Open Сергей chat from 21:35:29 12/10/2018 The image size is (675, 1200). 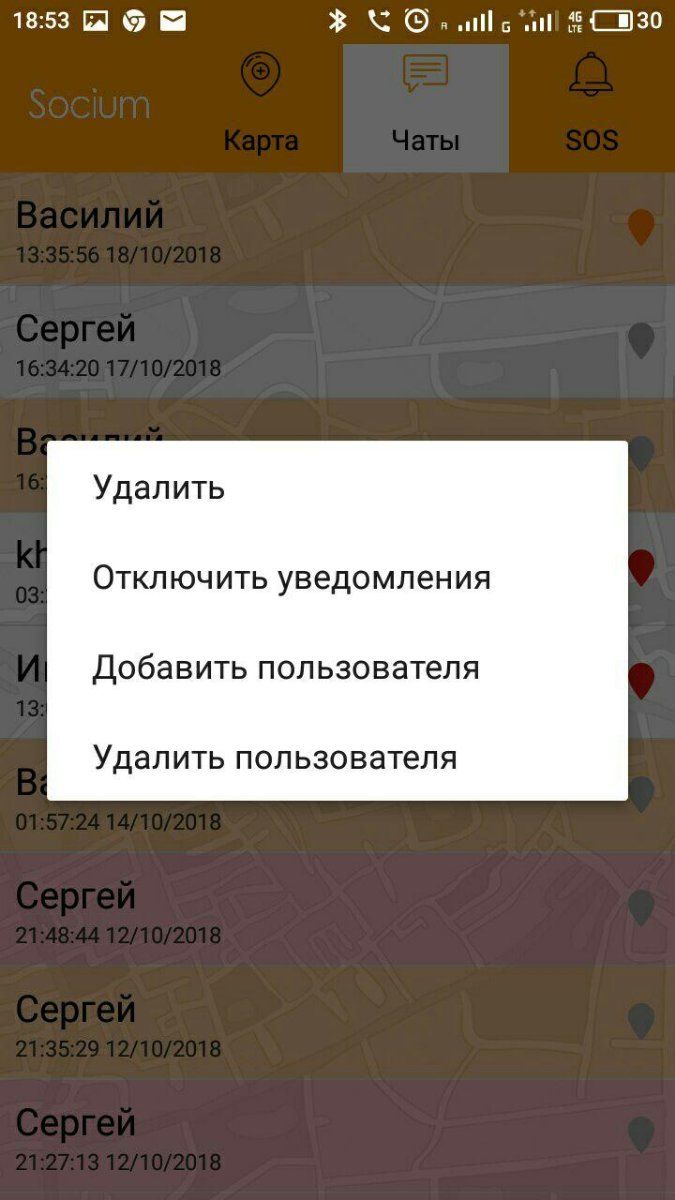(x=300, y=1023)
